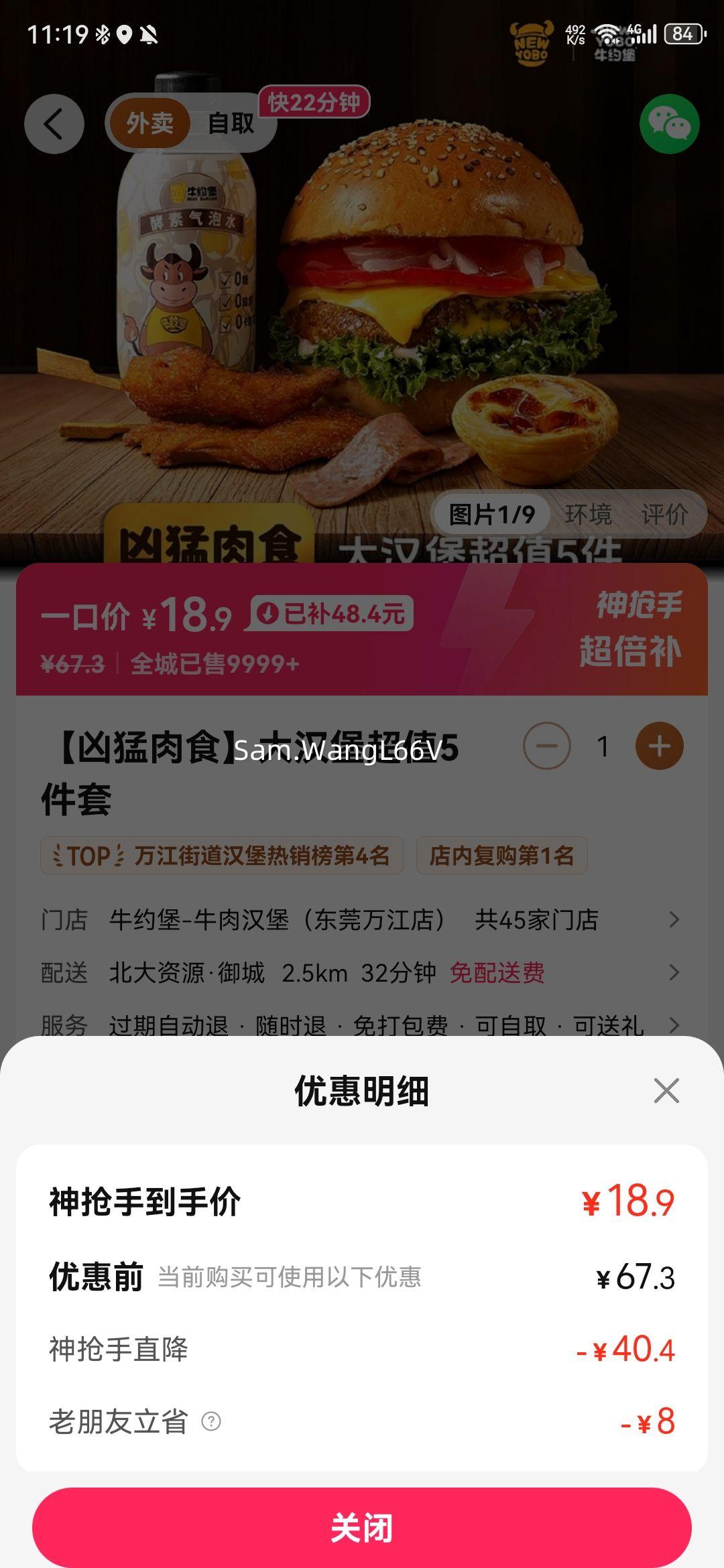Switch to 自取 self-pickup mode
This screenshot has width=724, height=1568.
(231, 124)
